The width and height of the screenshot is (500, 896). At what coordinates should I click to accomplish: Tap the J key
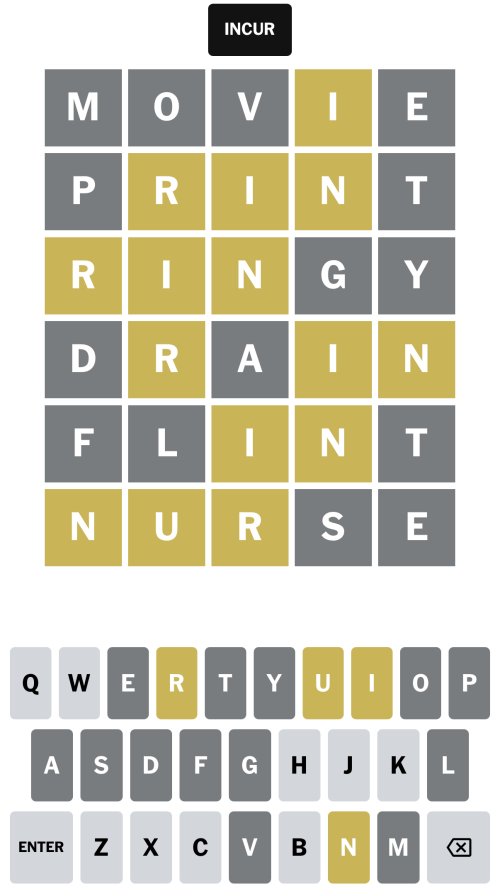pyautogui.click(x=349, y=765)
